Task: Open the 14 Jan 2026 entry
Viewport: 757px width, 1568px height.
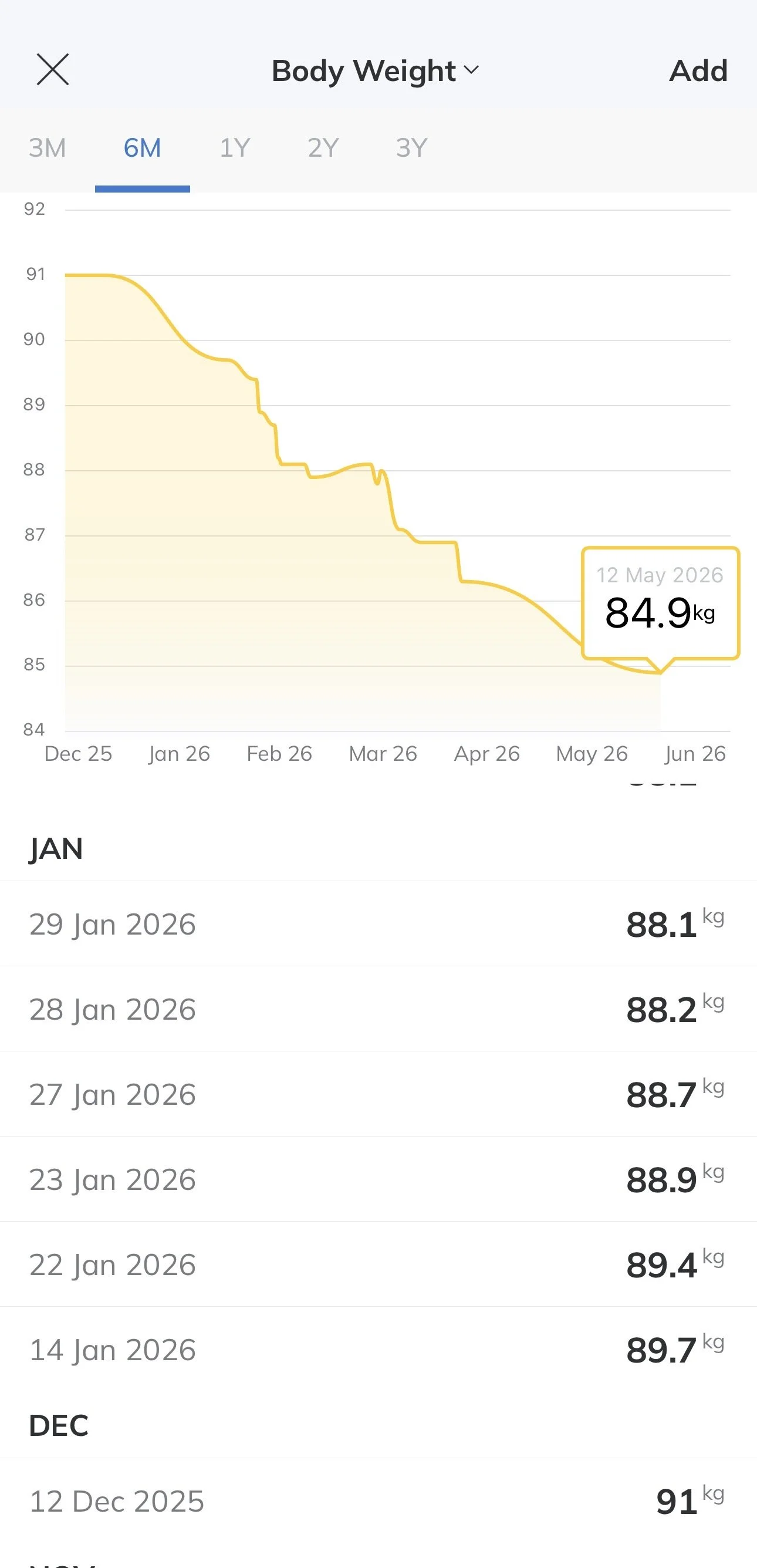Action: [378, 1350]
